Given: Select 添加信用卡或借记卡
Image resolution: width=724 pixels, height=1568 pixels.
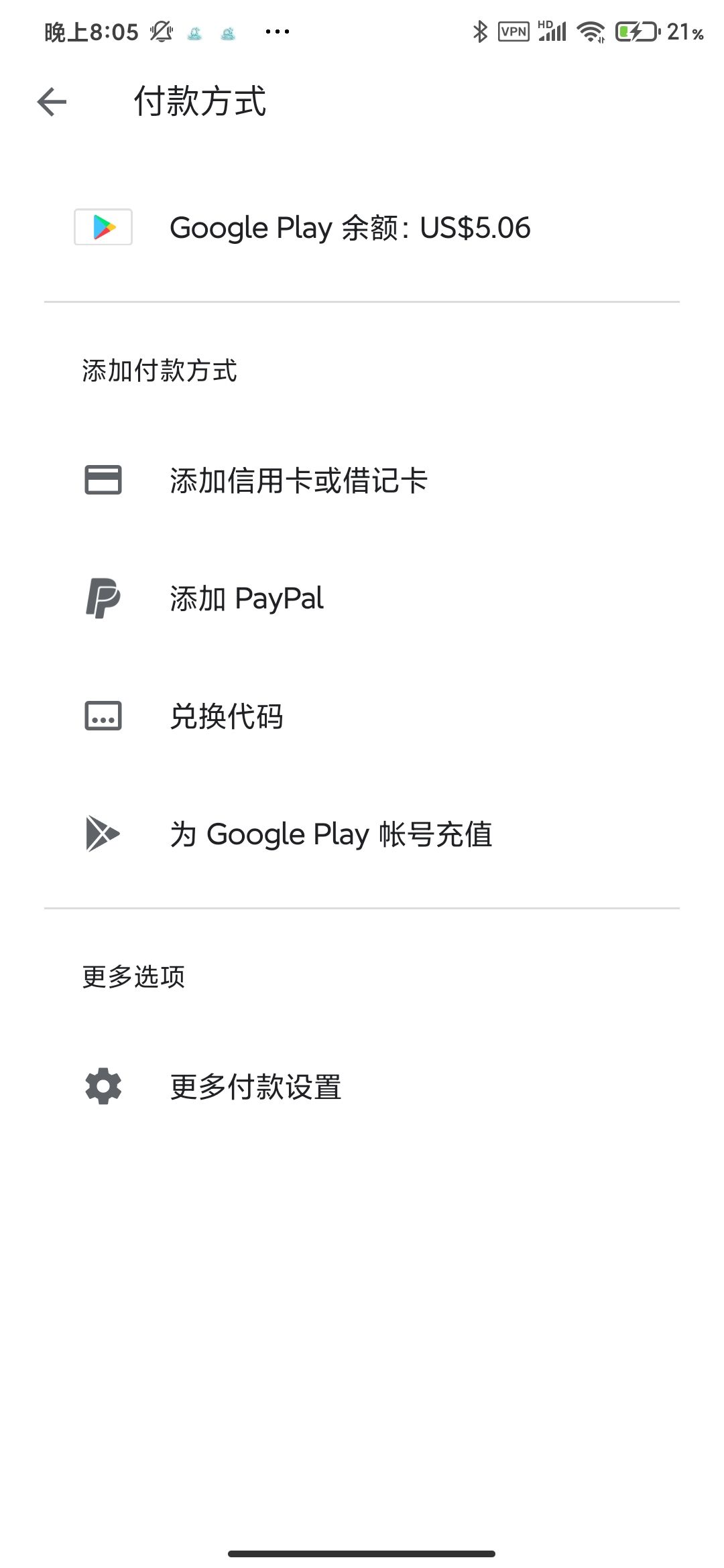Looking at the screenshot, I should click(298, 480).
